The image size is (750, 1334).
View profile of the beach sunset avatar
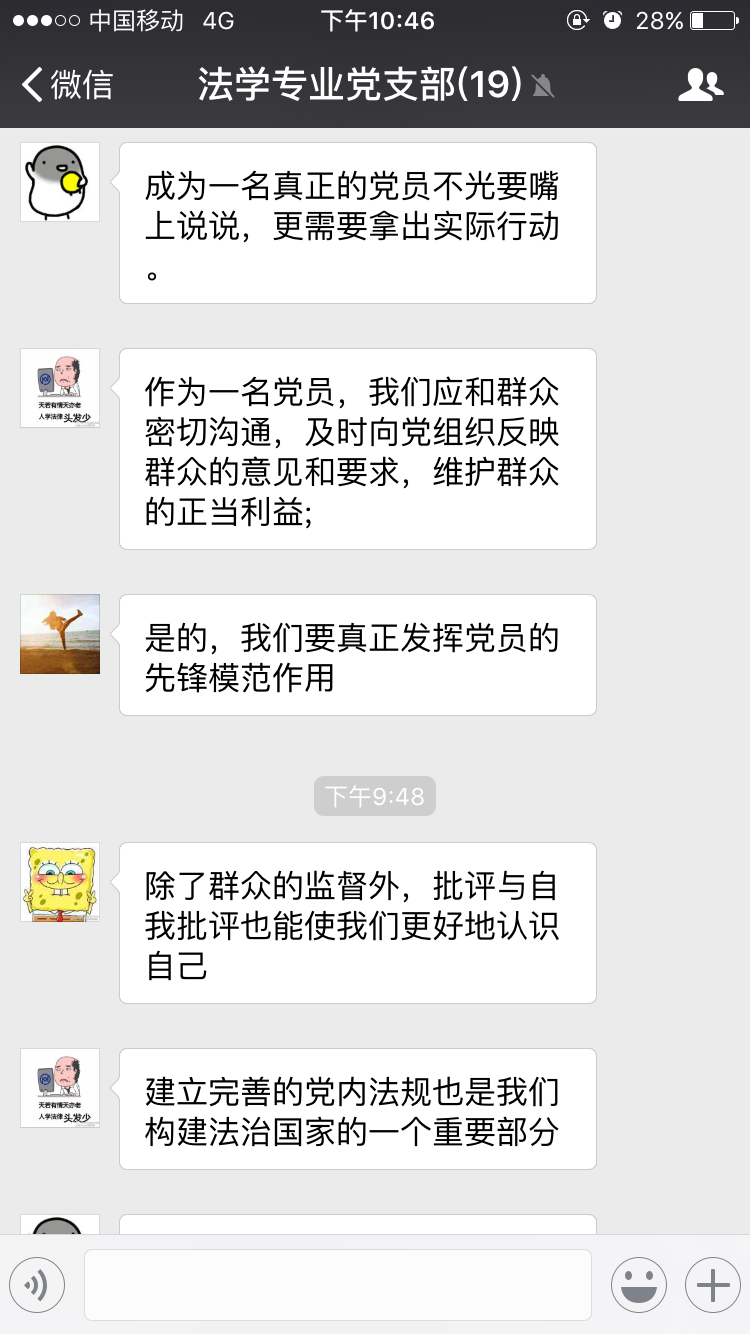click(60, 634)
